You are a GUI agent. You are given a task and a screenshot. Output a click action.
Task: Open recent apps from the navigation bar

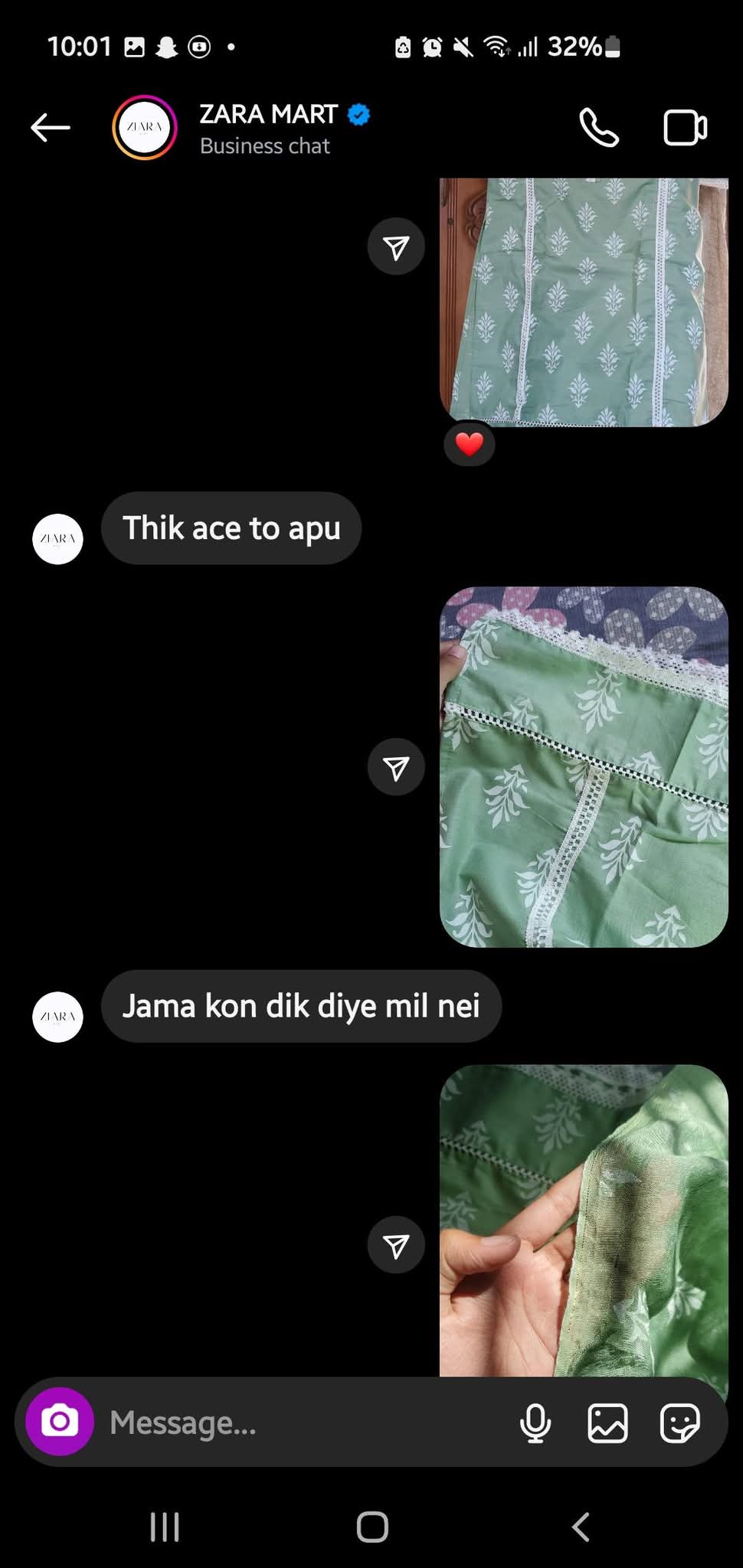coord(165,1527)
